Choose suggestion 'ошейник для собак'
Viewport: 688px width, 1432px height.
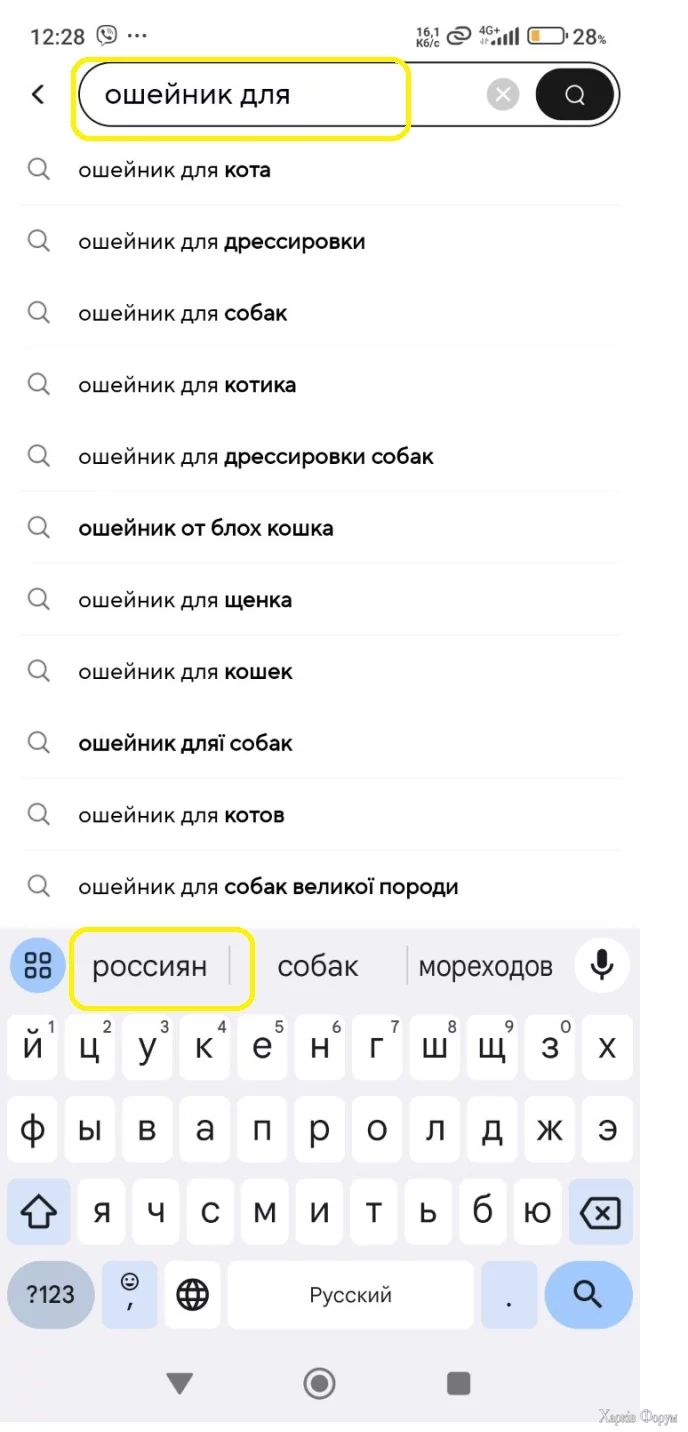pos(183,313)
